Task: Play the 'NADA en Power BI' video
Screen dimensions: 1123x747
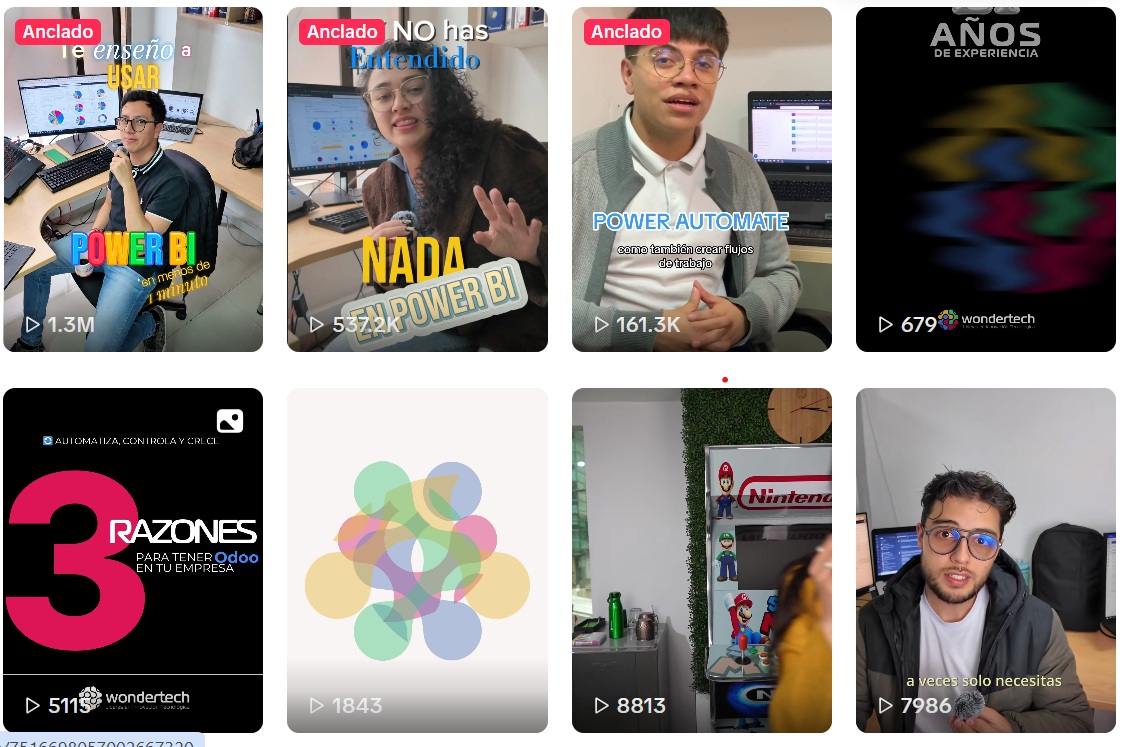Action: pyautogui.click(x=417, y=180)
